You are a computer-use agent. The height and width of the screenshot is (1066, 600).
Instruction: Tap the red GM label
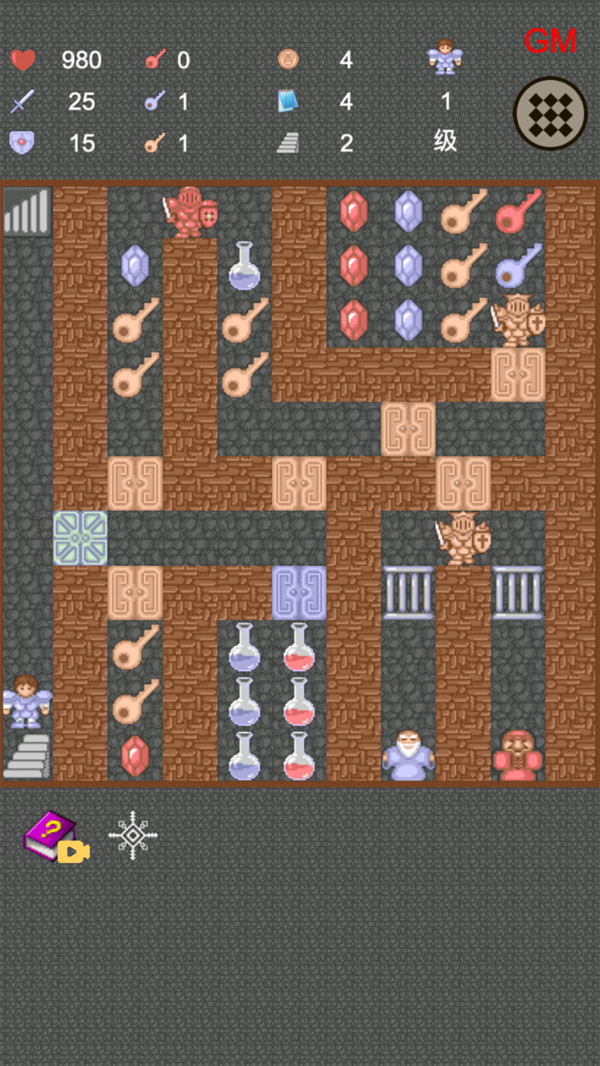click(x=550, y=42)
